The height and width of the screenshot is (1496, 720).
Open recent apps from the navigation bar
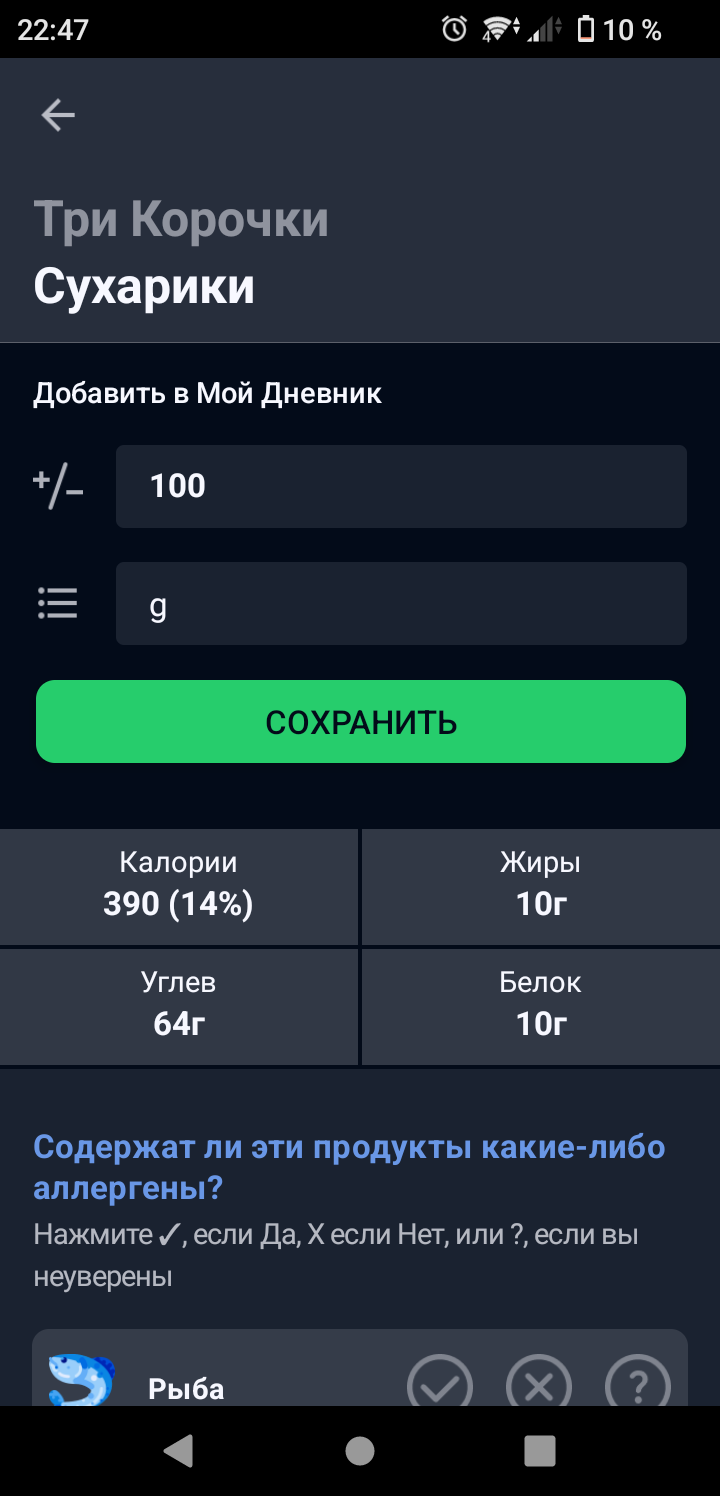540,1451
